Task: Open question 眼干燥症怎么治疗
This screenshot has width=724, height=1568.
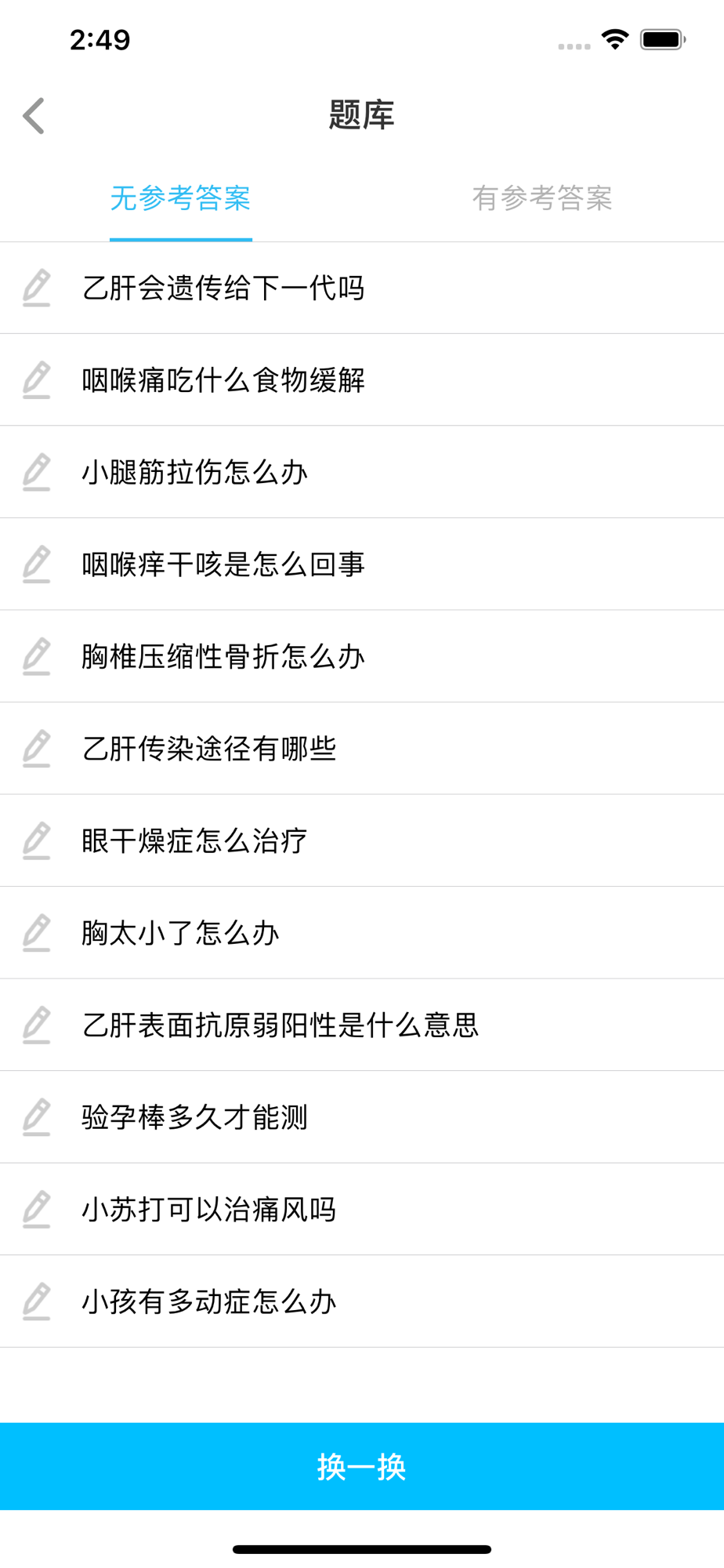Action: [x=362, y=840]
